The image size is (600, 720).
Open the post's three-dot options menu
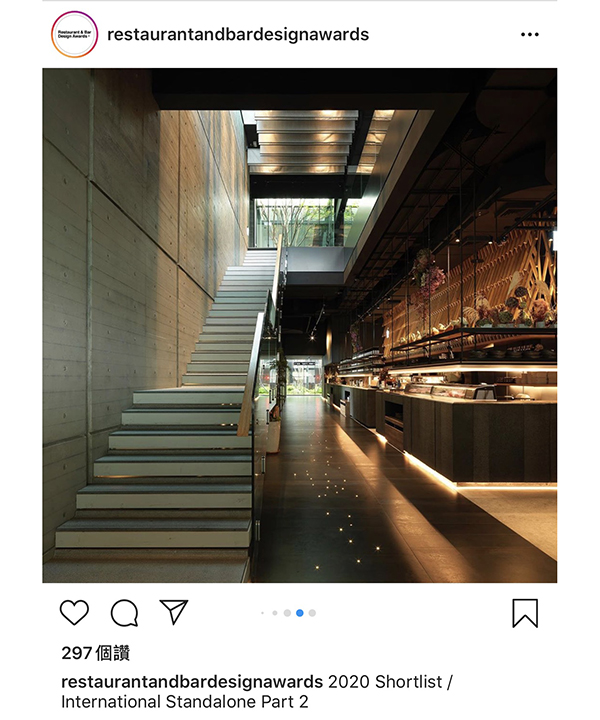530,35
